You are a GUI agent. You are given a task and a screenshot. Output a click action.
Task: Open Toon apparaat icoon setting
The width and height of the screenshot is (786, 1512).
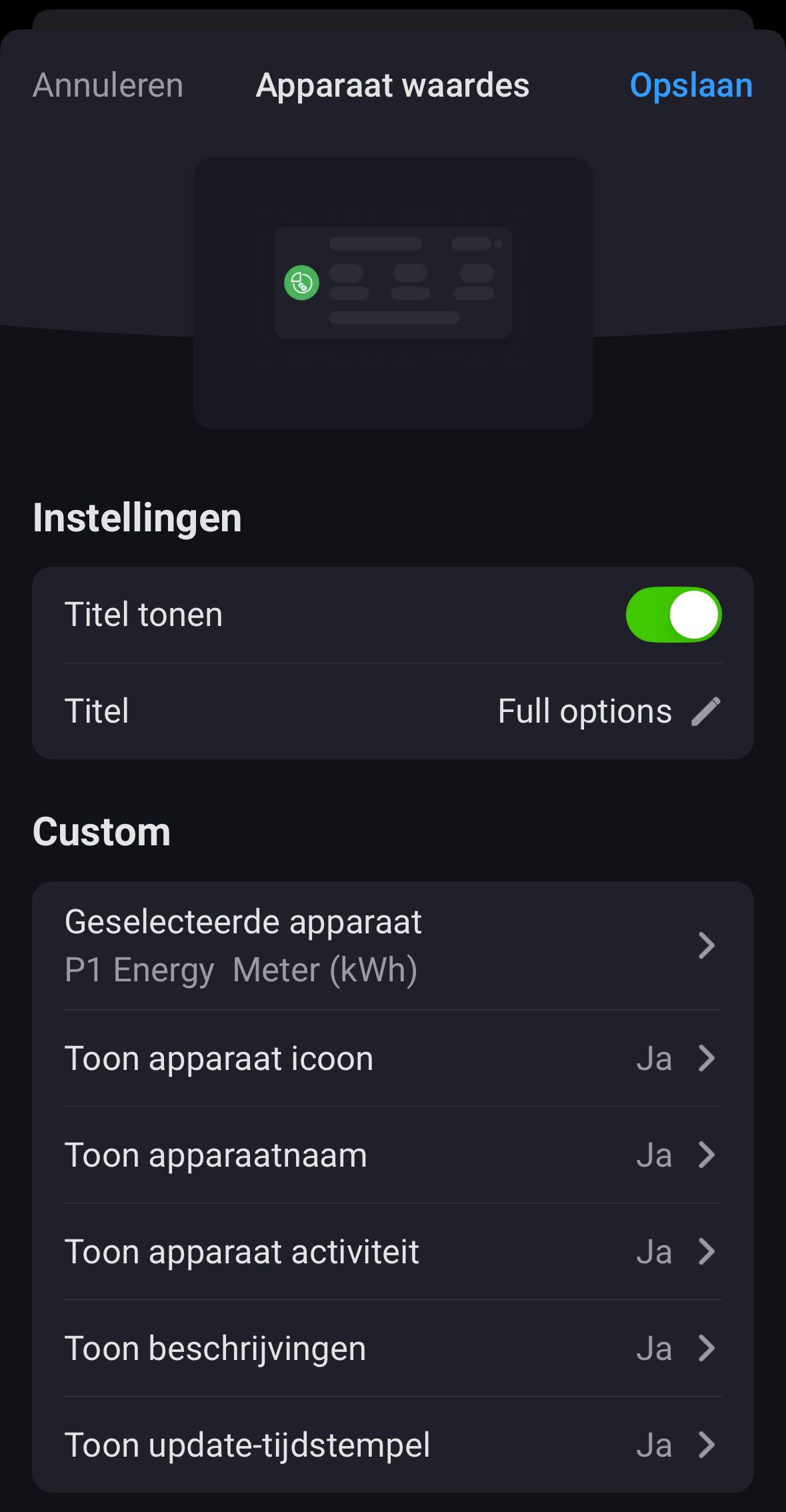coord(392,1059)
